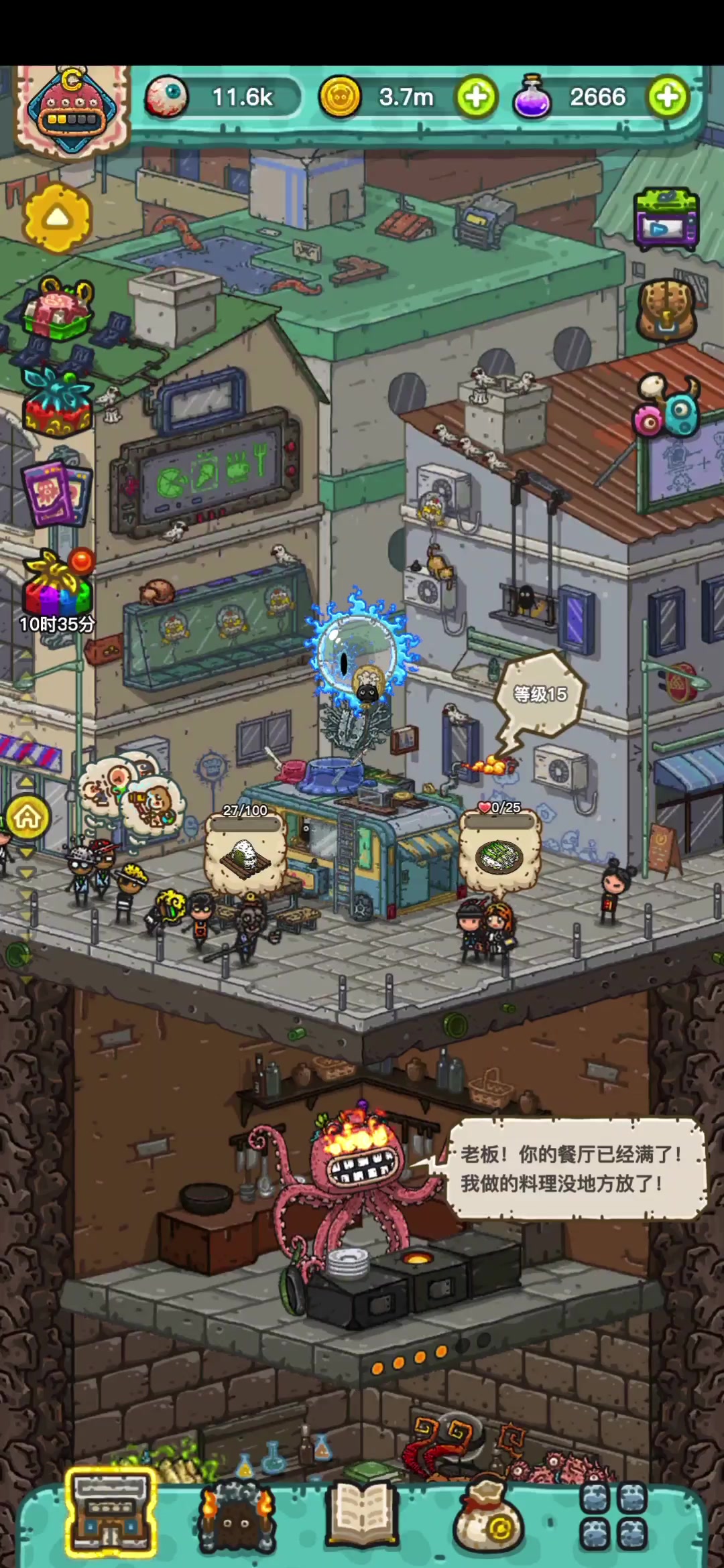The image size is (724, 1568).
Task: Open the strawberry-shaped gift icon
Action: pyautogui.click(x=58, y=401)
